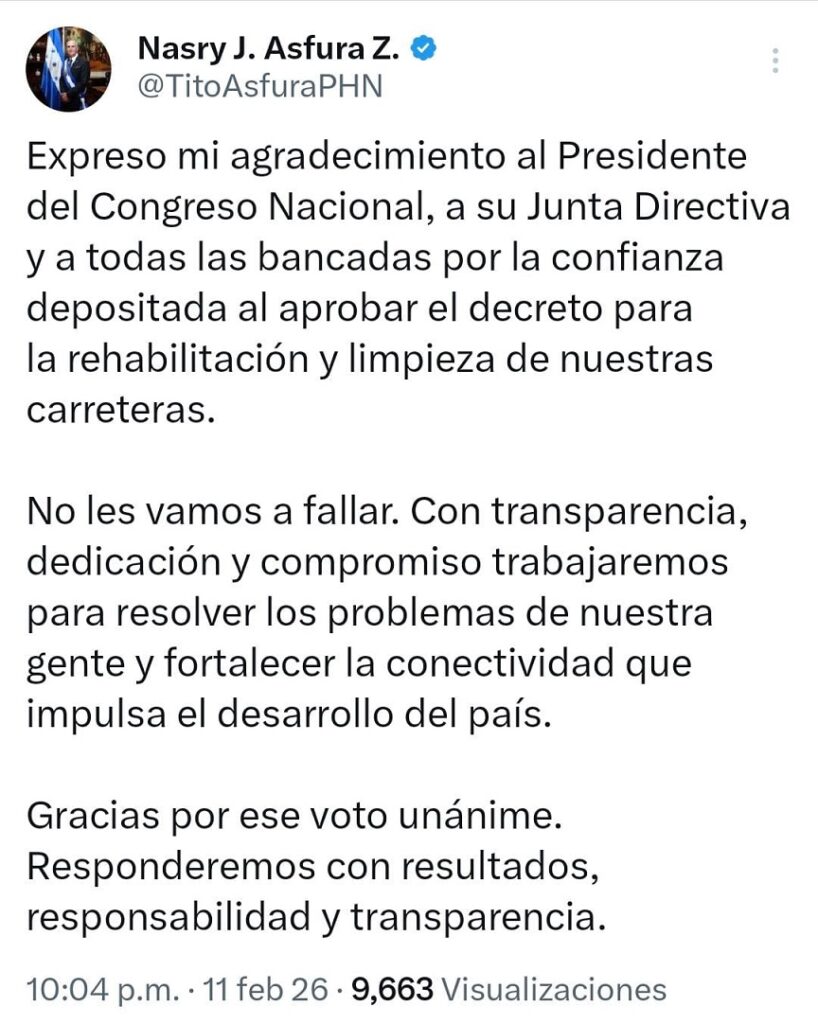Viewport: 818px width, 1024px height.
Task: Tap the @TitoAsfuraPHN handle
Action: (258, 87)
